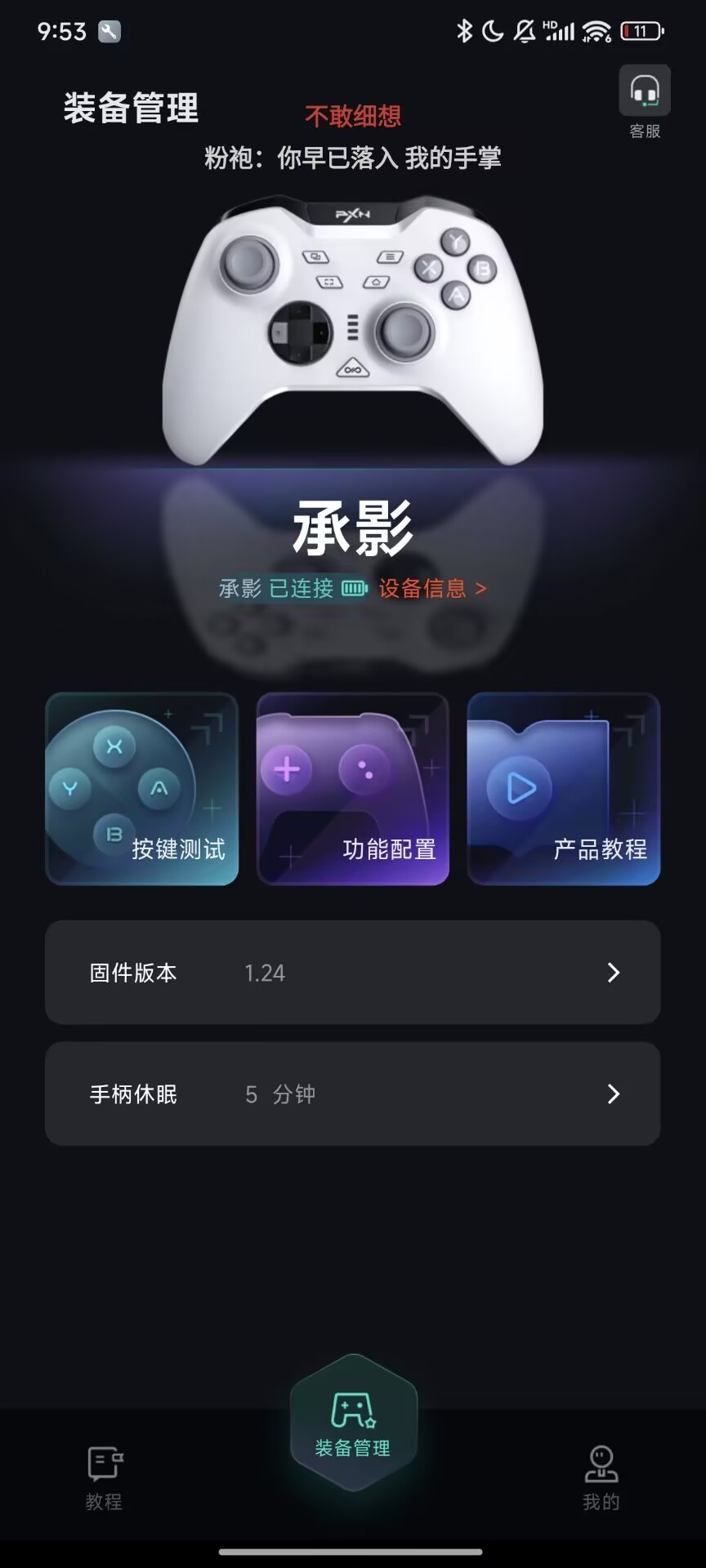
Task: Open 设备信息 device info link
Action: (x=432, y=588)
